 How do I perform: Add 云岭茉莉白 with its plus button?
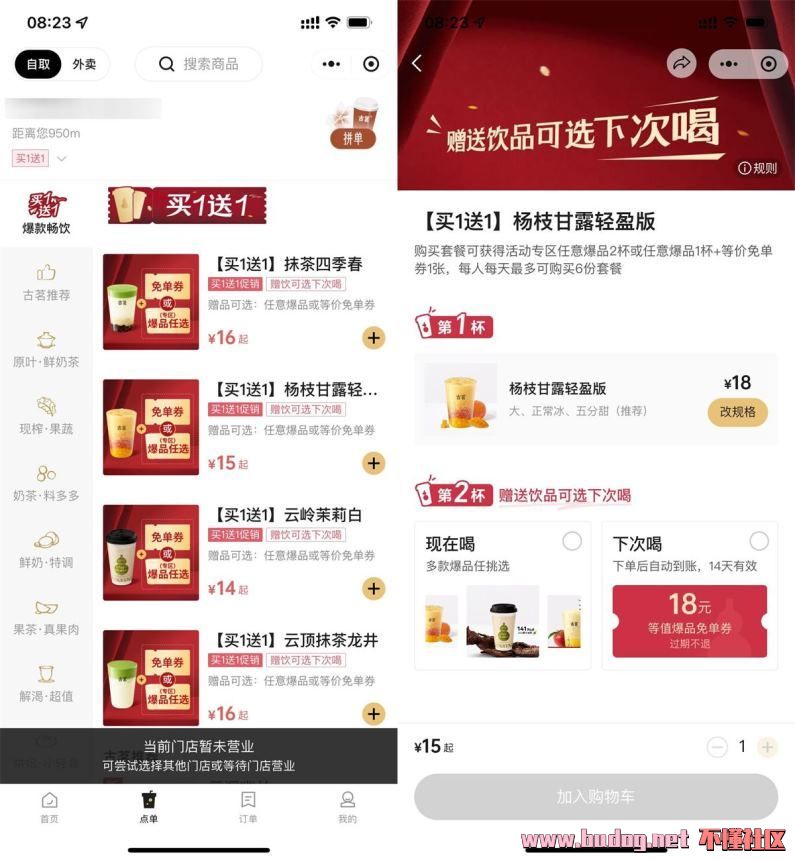373,588
